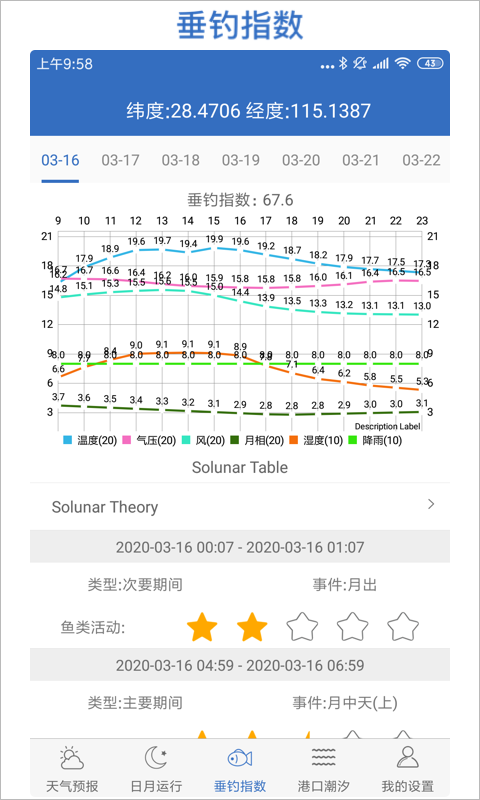This screenshot has height=800, width=480.
Task: Switch to the 港口潮汐 port tides tab
Action: tap(324, 768)
